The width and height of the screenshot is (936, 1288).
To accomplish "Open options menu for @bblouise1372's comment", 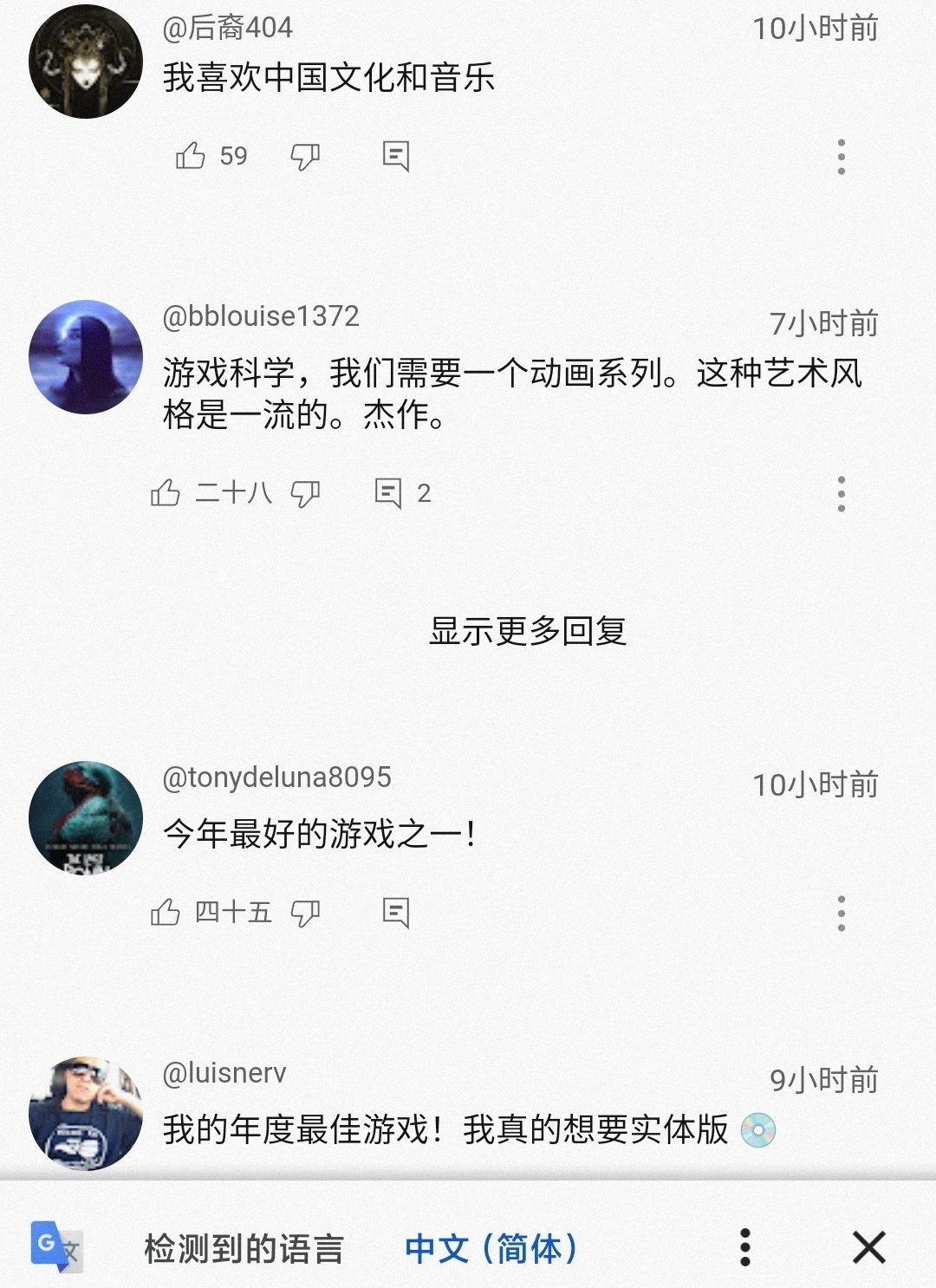I will (x=841, y=493).
